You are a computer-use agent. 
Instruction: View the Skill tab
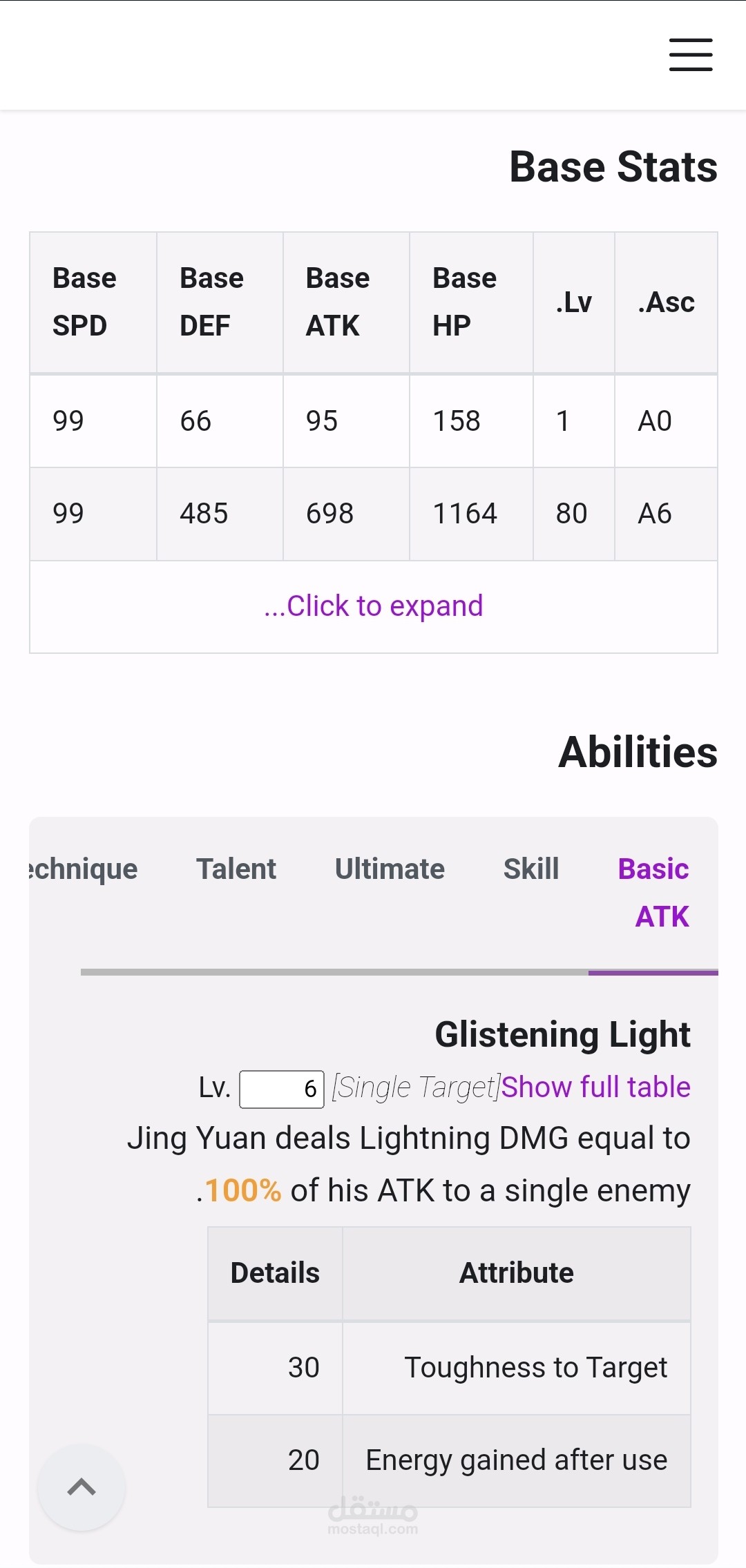click(530, 869)
